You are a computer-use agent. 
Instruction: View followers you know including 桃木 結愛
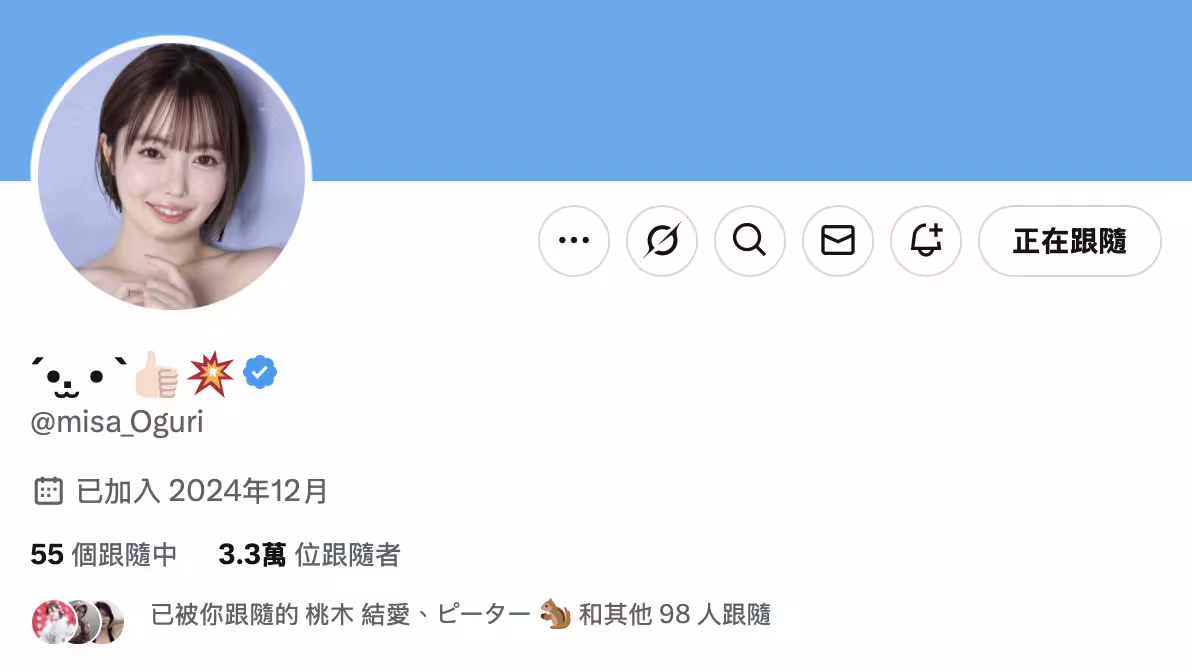[x=460, y=614]
